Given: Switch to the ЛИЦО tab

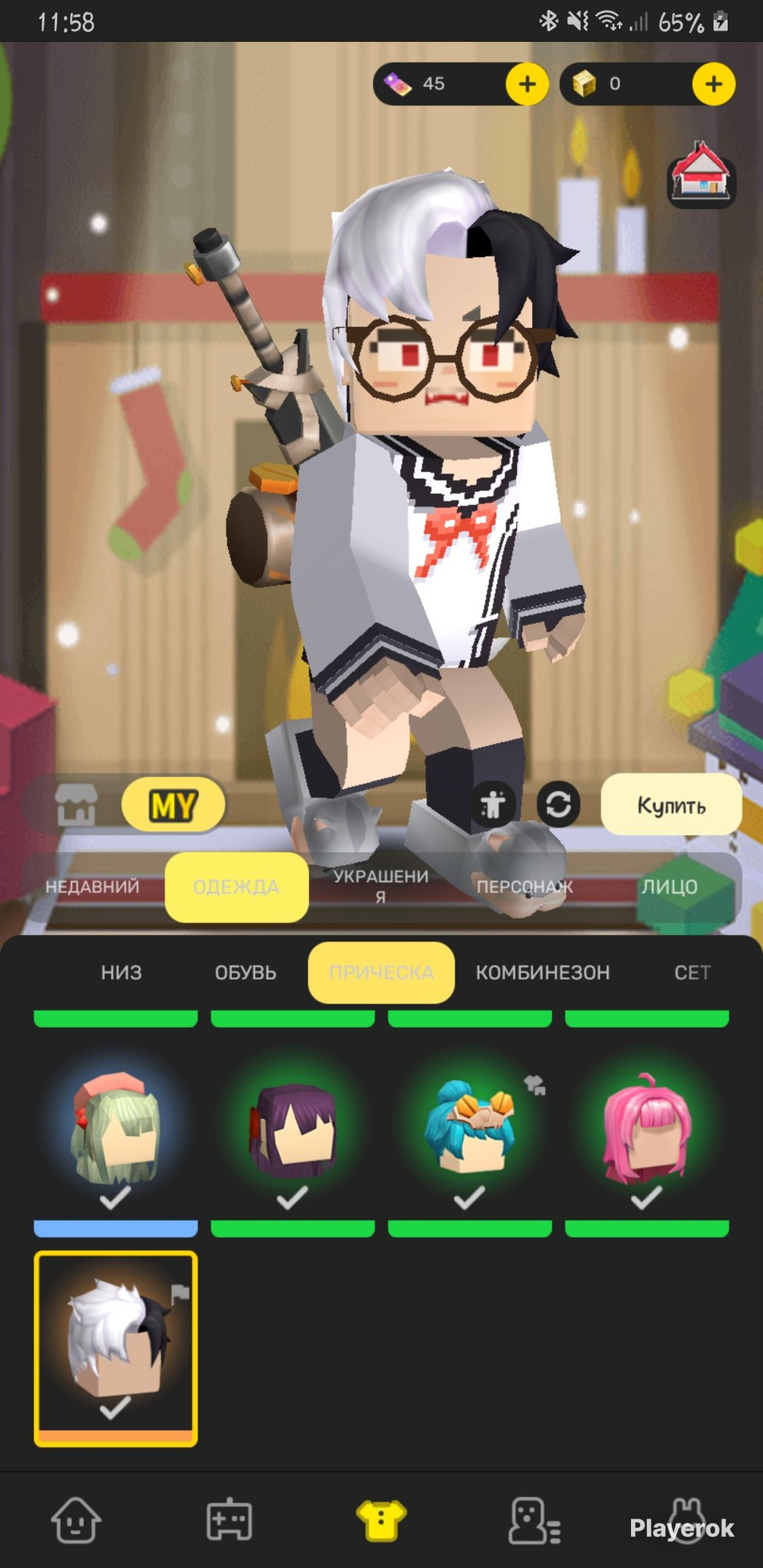Looking at the screenshot, I should tap(669, 887).
